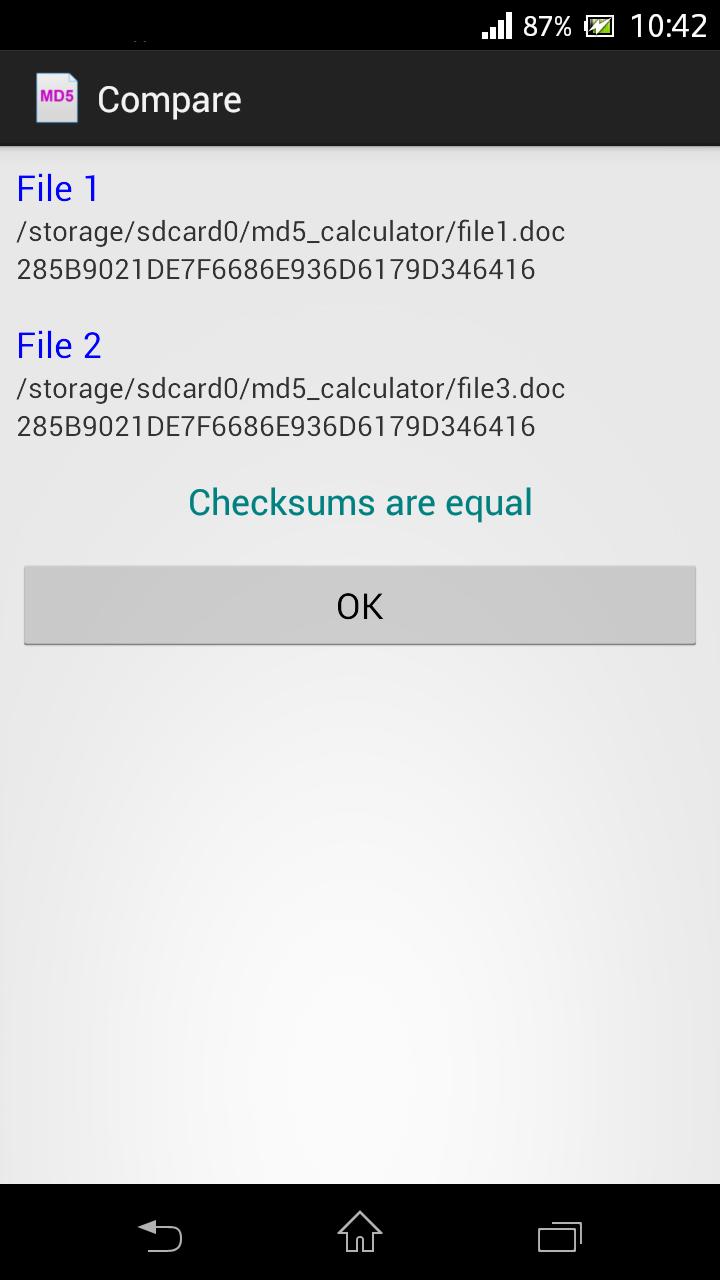Tap the battery icon in status bar

pos(599,25)
